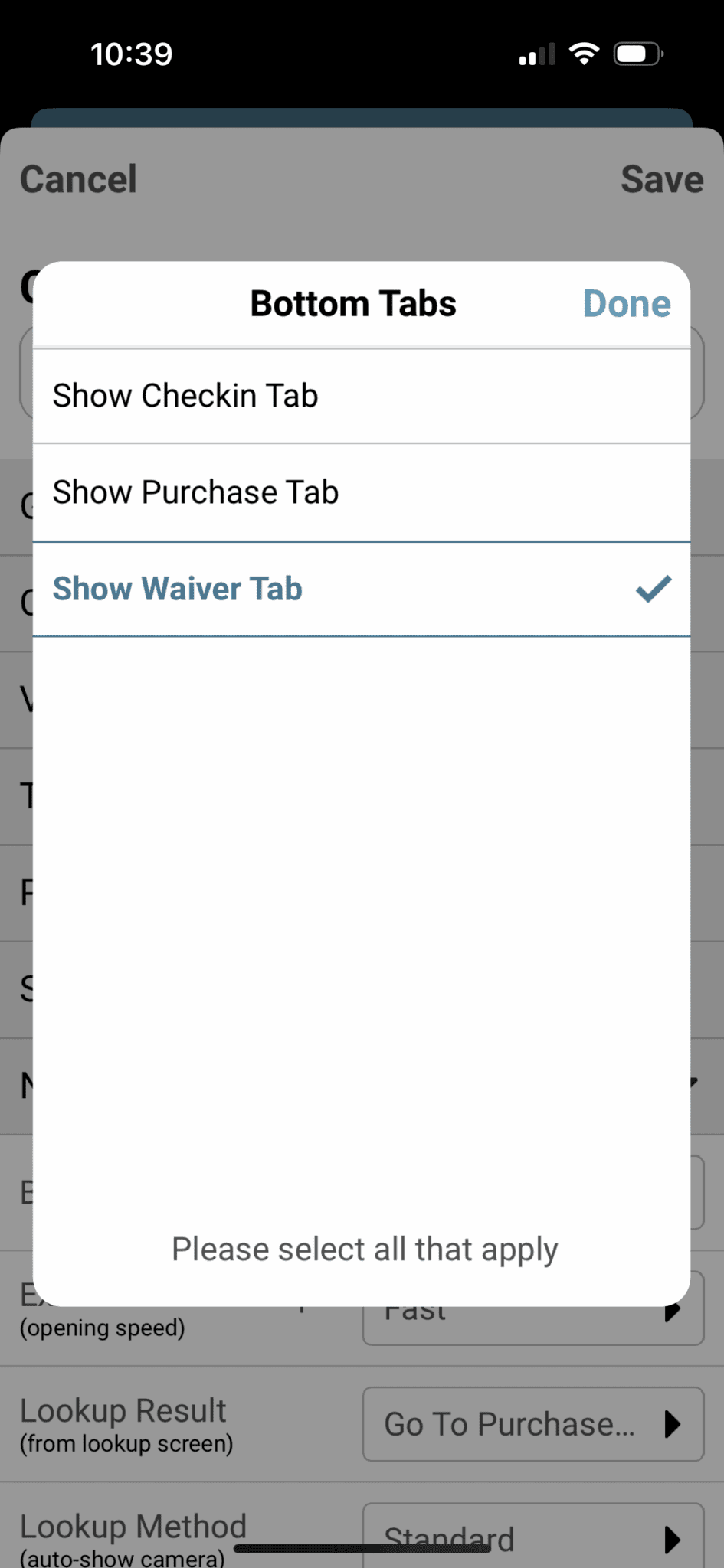Tap the Please select all that apply text
Viewport: 724px width, 1568px height.
365,1248
